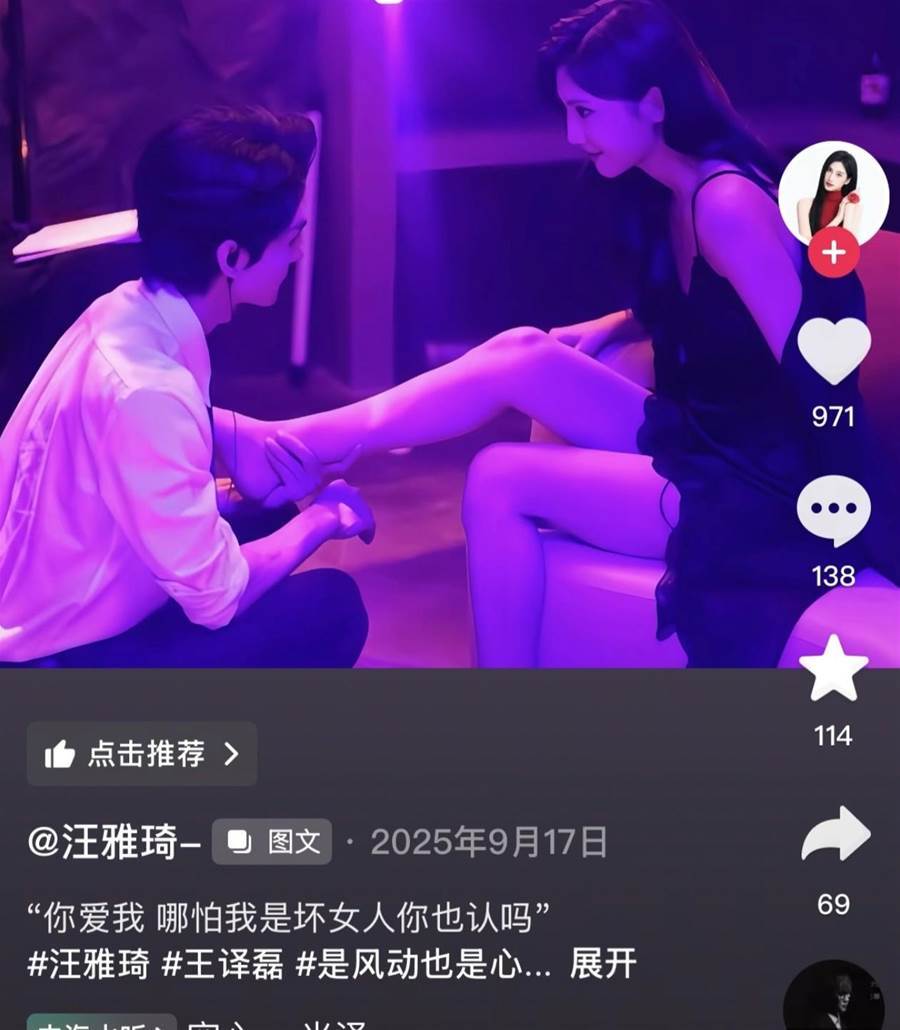Add this post to favorites with the star
This screenshot has height=1030, width=900.
[833, 669]
